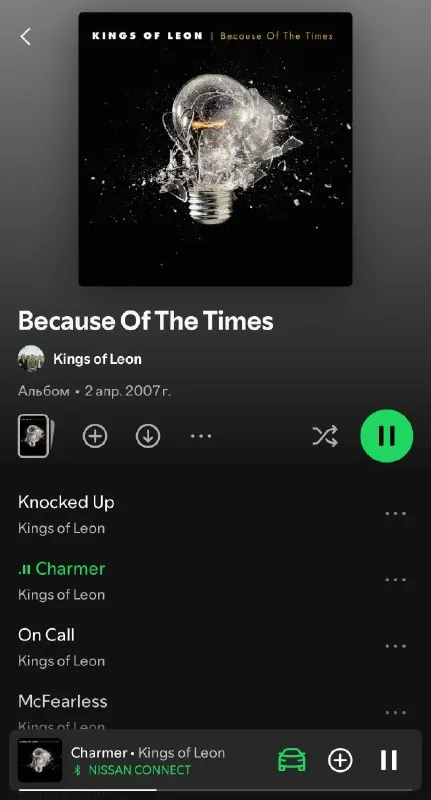Download the album Because Of The Times
The width and height of the screenshot is (431, 800).
click(148, 436)
